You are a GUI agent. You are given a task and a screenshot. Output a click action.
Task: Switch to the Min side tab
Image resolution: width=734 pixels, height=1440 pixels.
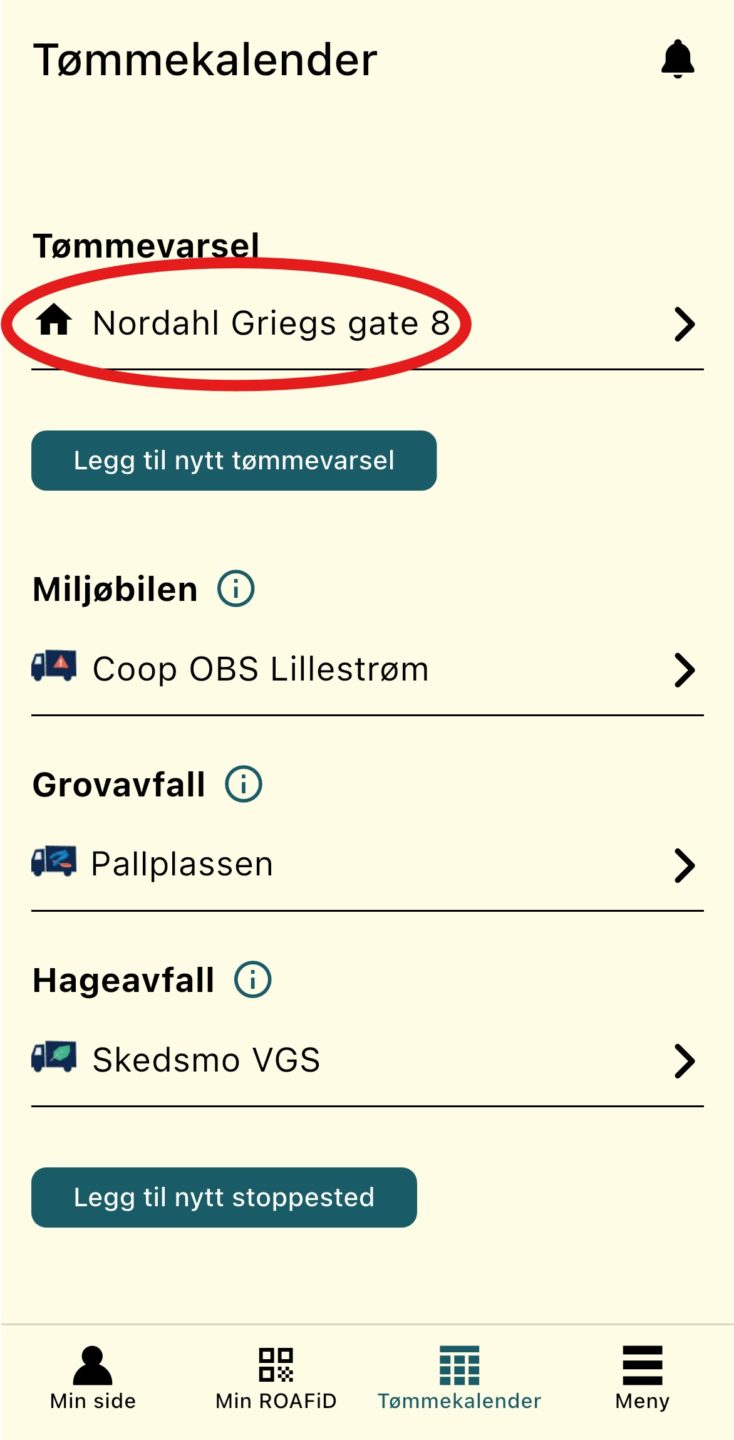(93, 1378)
